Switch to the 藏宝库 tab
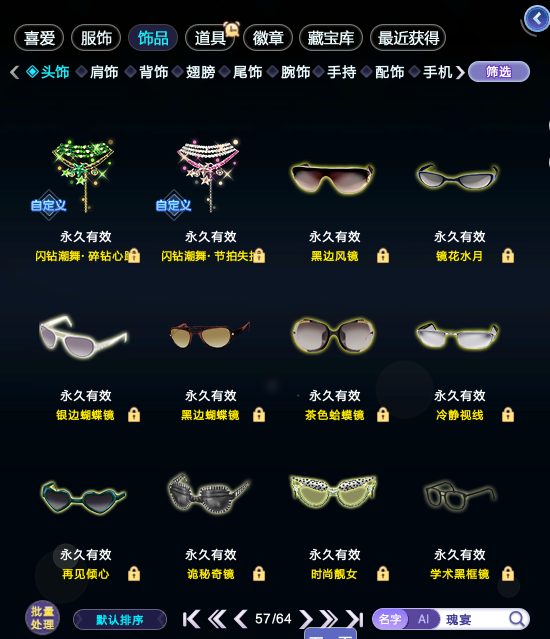The width and height of the screenshot is (550, 639). click(331, 38)
